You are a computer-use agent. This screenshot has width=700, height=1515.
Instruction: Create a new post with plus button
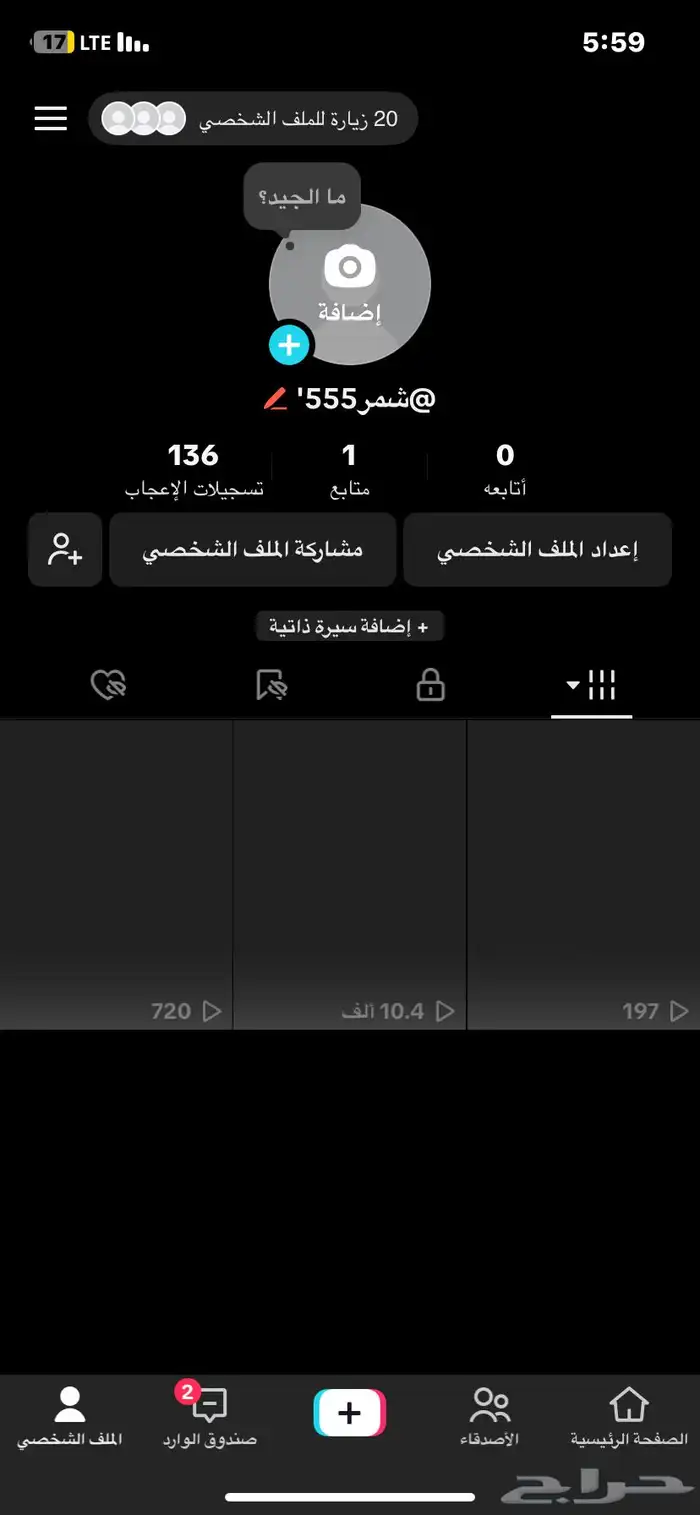pyautogui.click(x=350, y=1413)
